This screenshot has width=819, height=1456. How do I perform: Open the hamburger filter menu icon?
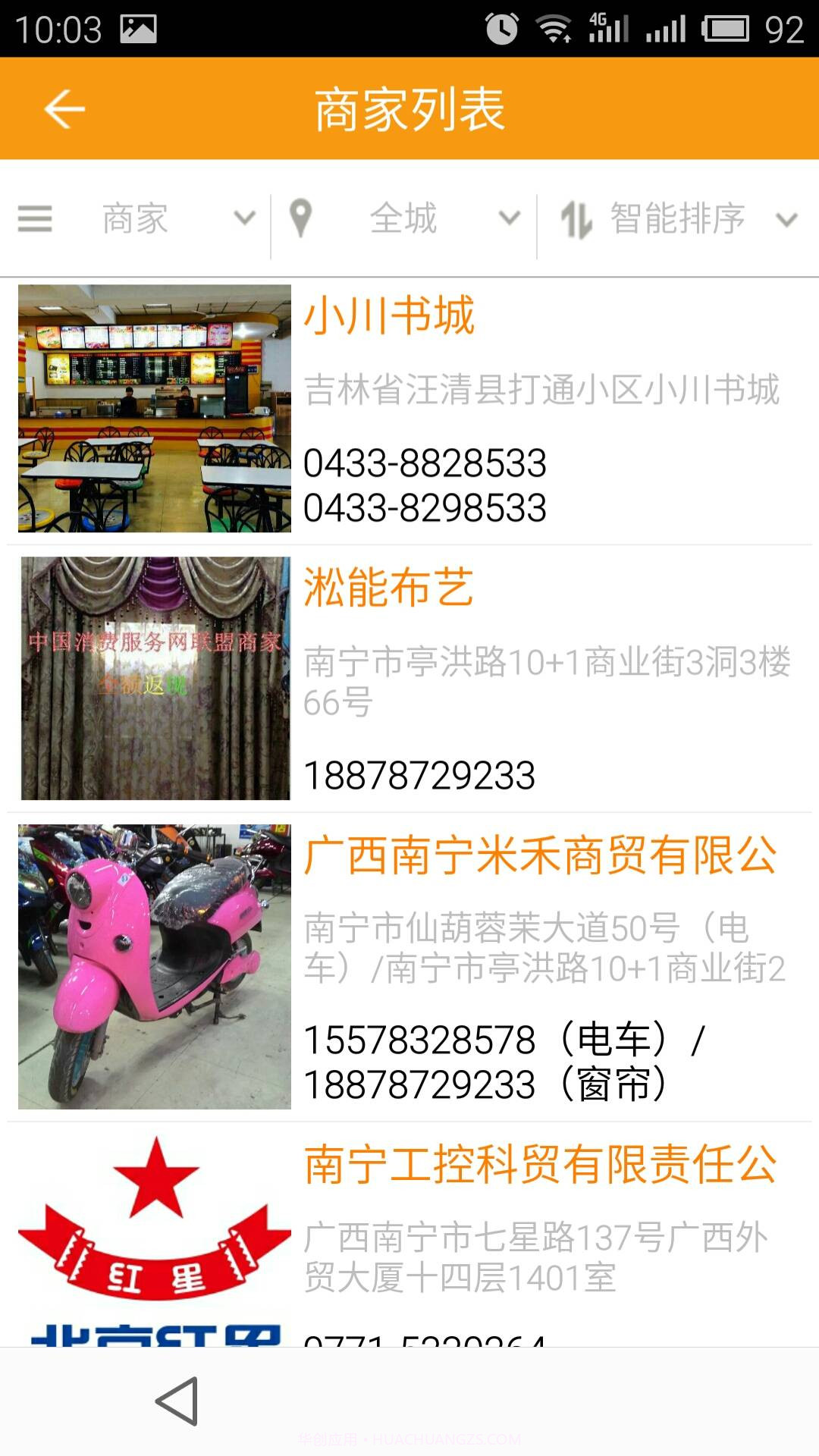[33, 219]
